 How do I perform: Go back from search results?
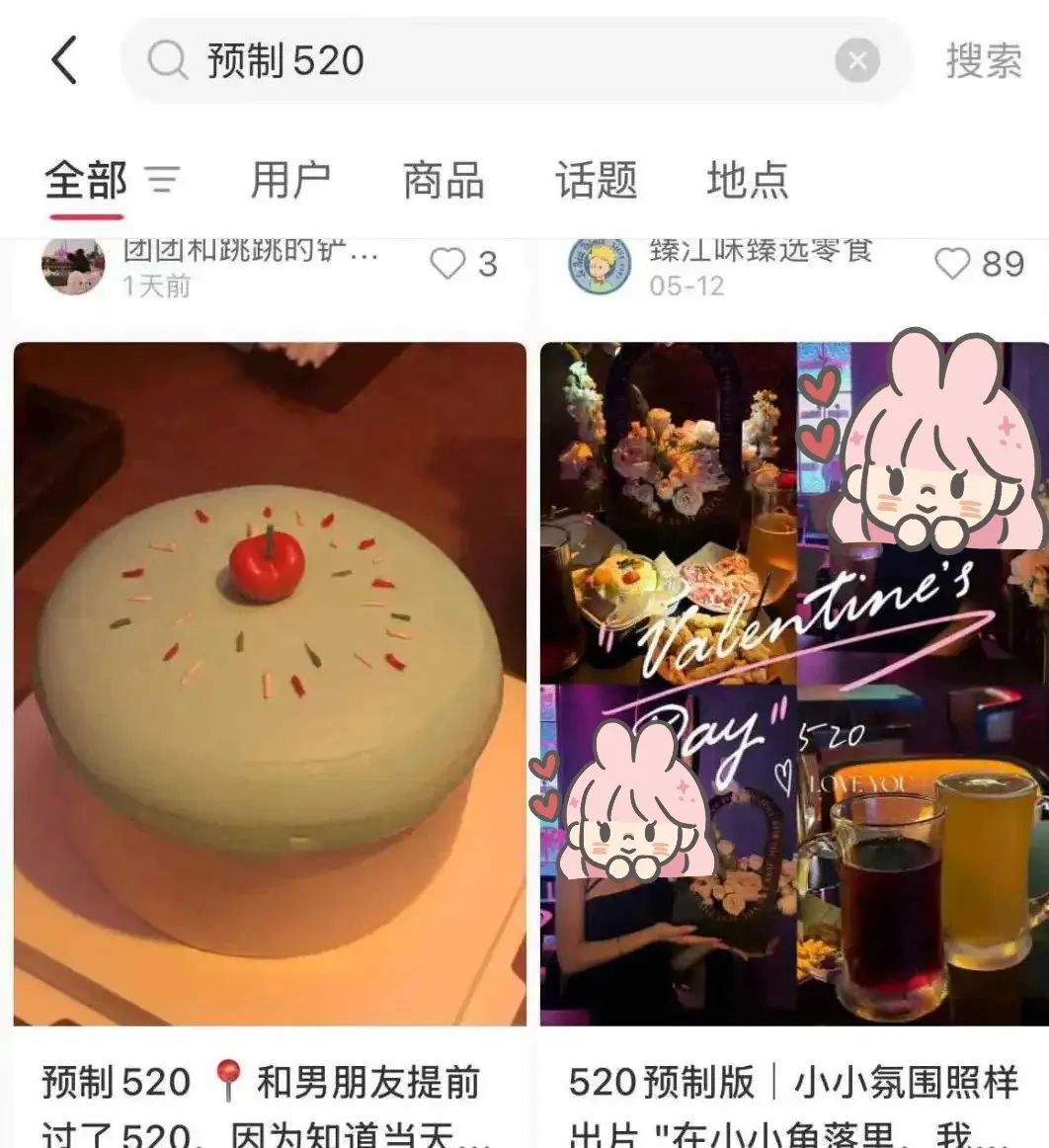point(65,60)
